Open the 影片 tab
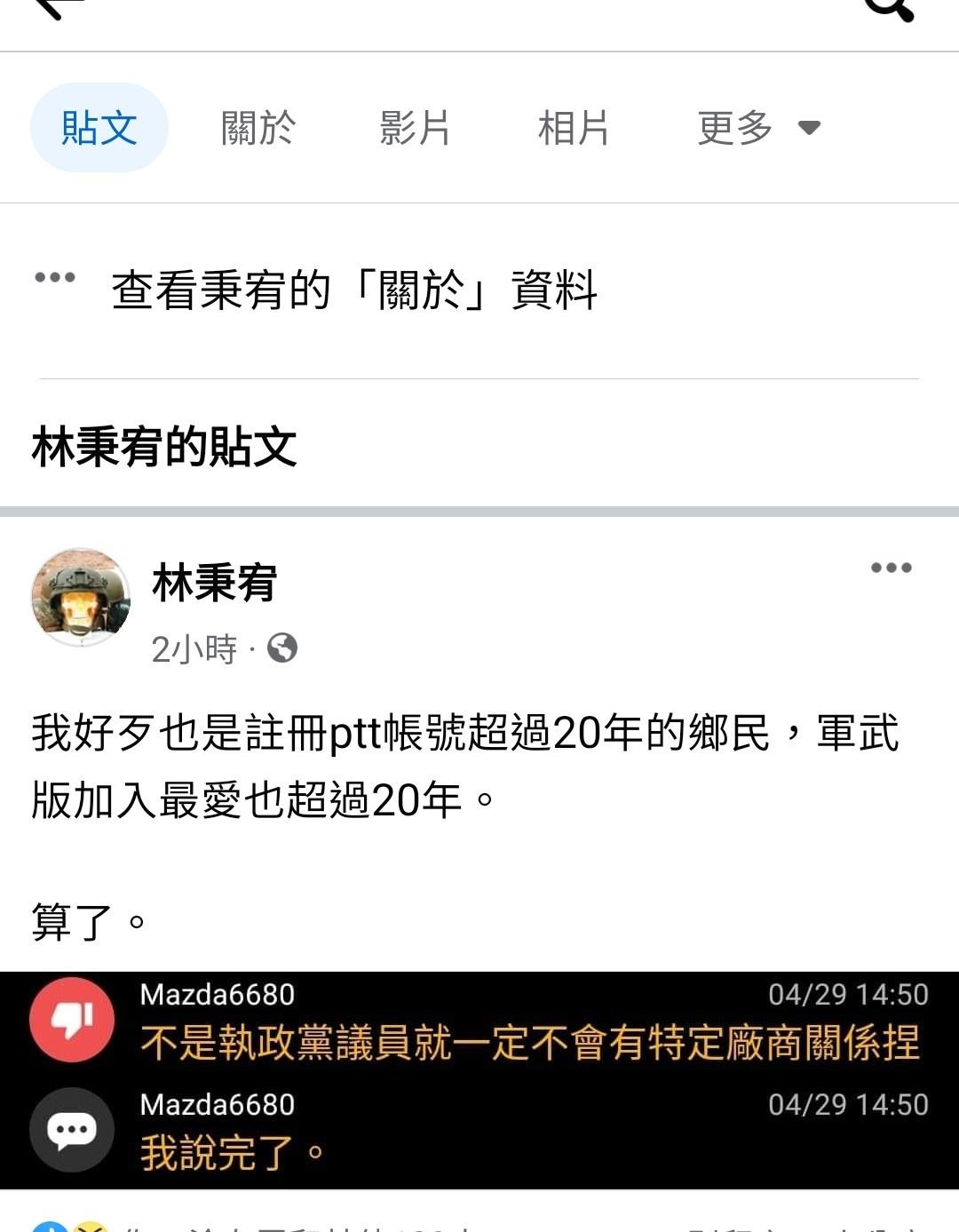This screenshot has width=959, height=1232. pos(415,128)
